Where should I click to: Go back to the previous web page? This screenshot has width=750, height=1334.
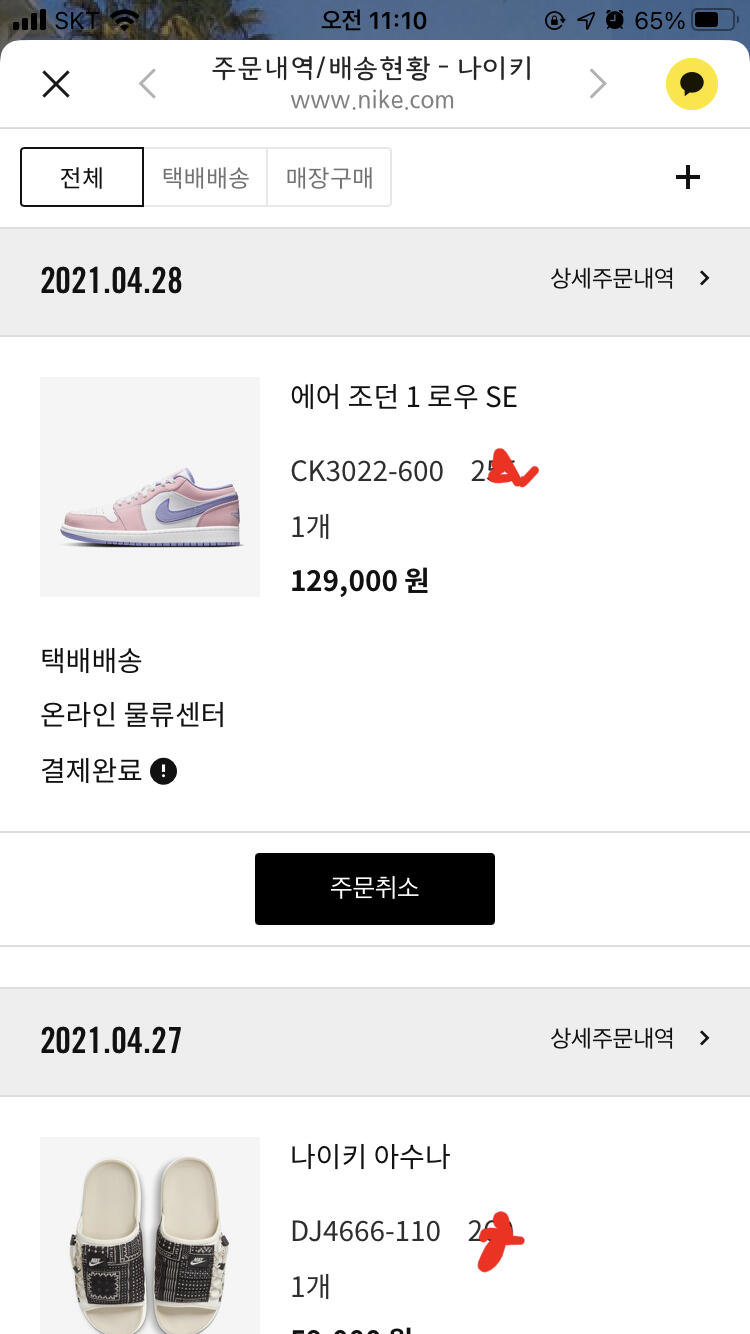point(148,84)
